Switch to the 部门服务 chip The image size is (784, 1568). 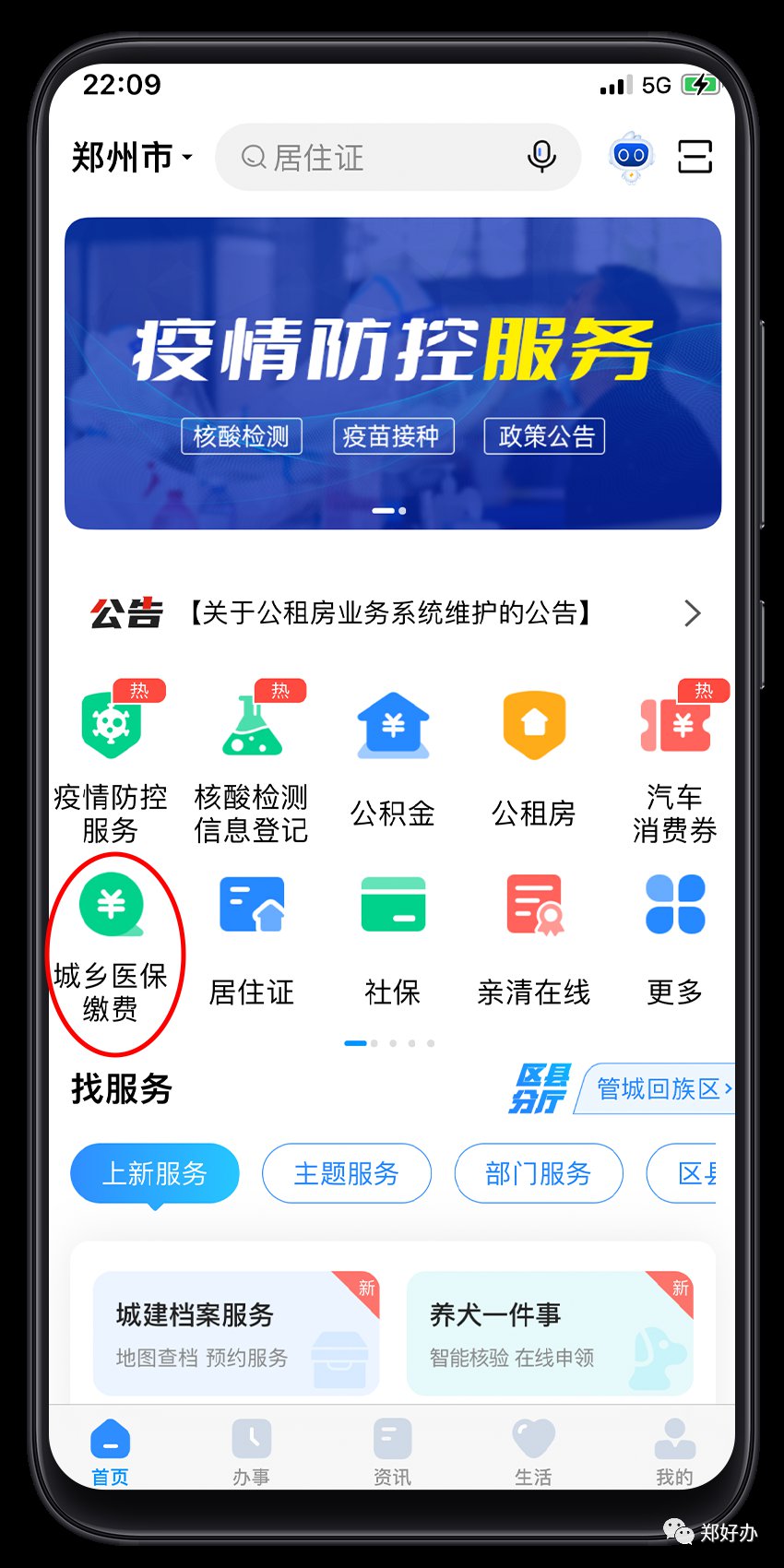(x=539, y=1173)
